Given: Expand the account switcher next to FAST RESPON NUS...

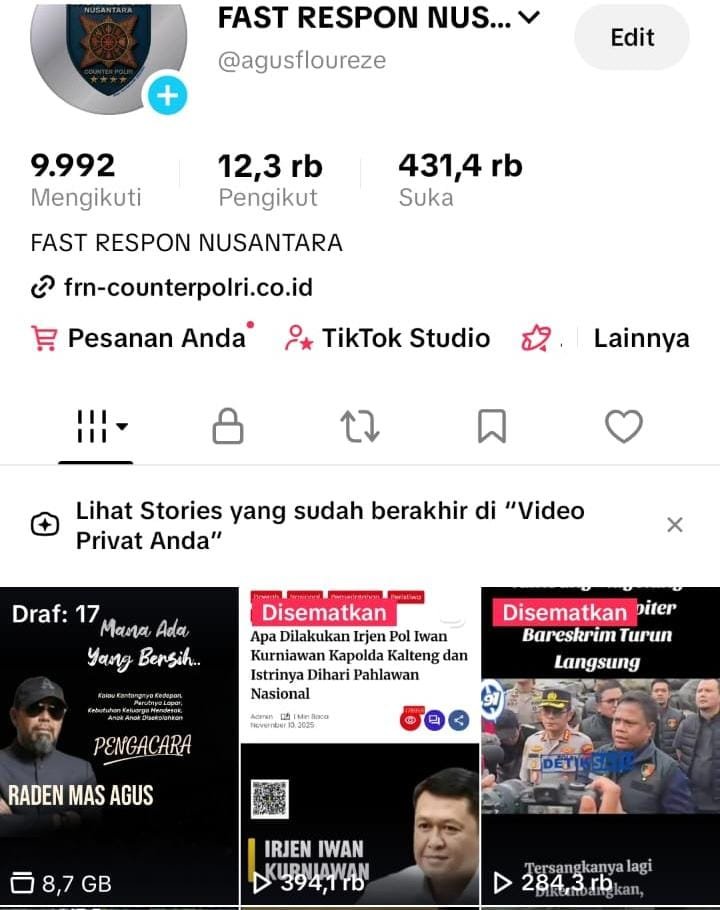Looking at the screenshot, I should point(530,17).
